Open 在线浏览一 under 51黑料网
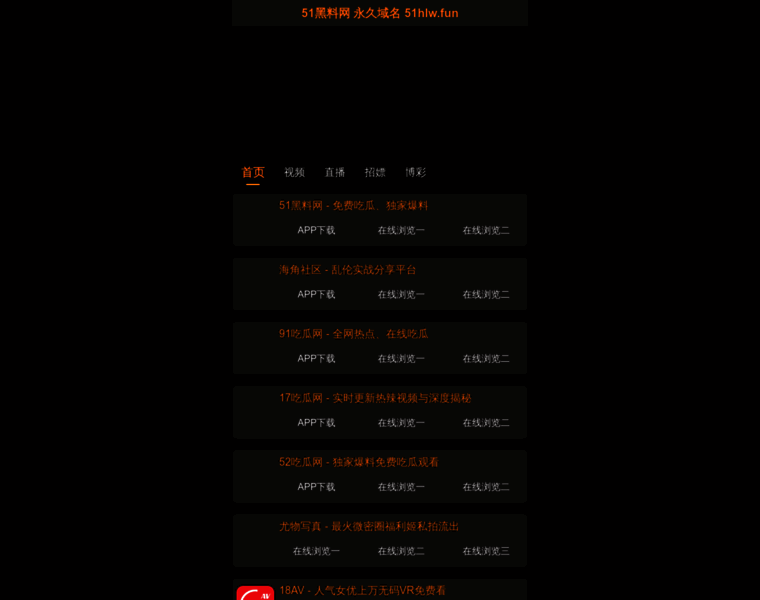 pyautogui.click(x=401, y=230)
